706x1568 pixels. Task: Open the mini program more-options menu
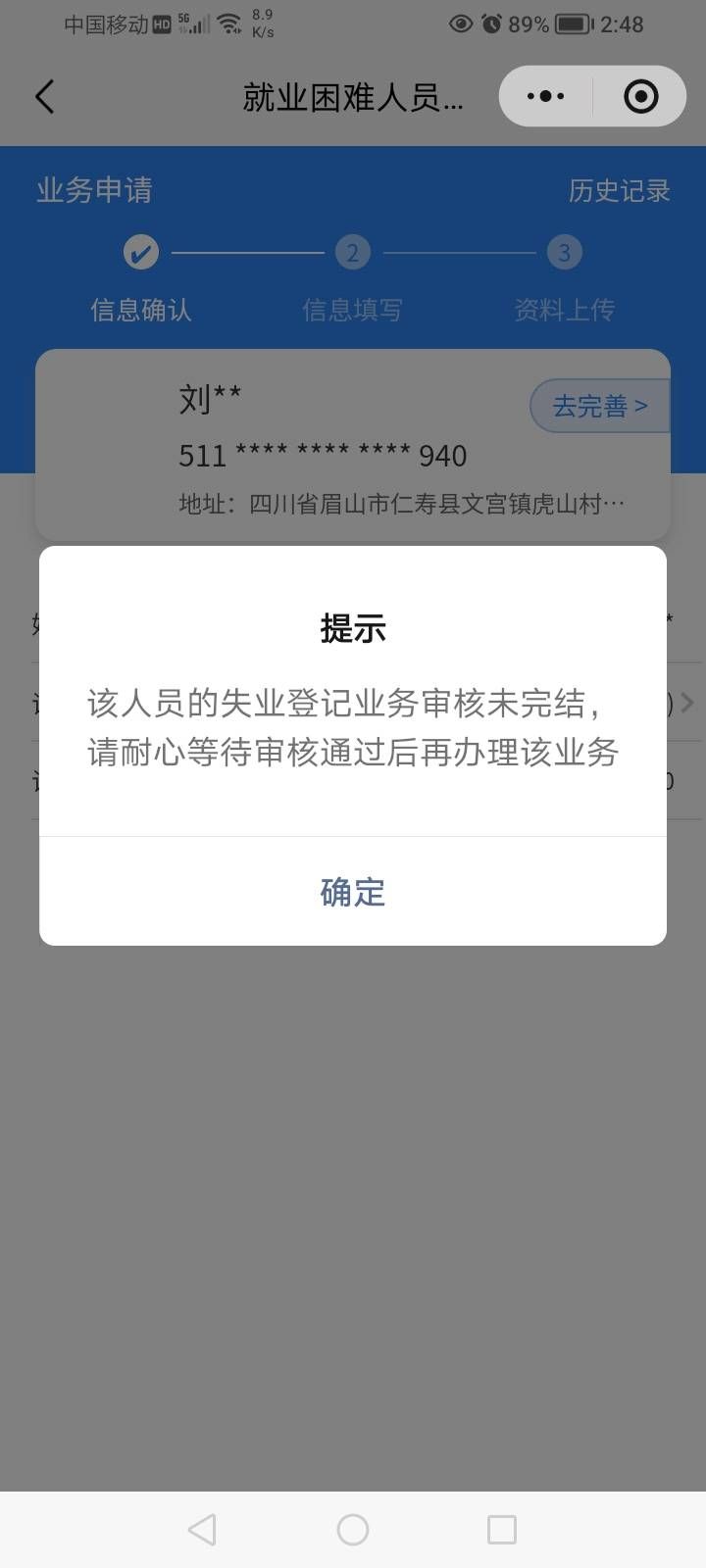coord(546,96)
